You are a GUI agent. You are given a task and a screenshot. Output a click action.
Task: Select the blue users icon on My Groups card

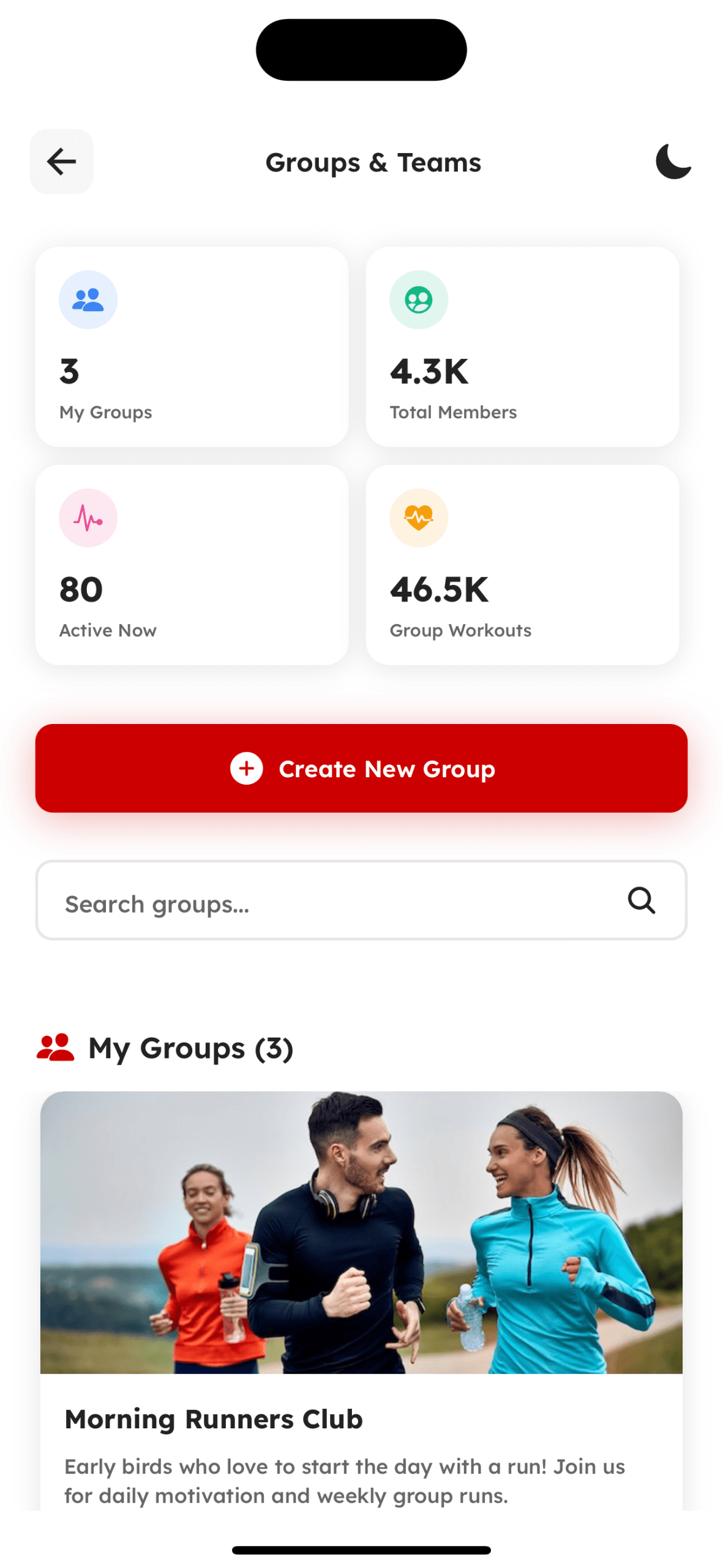pos(88,300)
